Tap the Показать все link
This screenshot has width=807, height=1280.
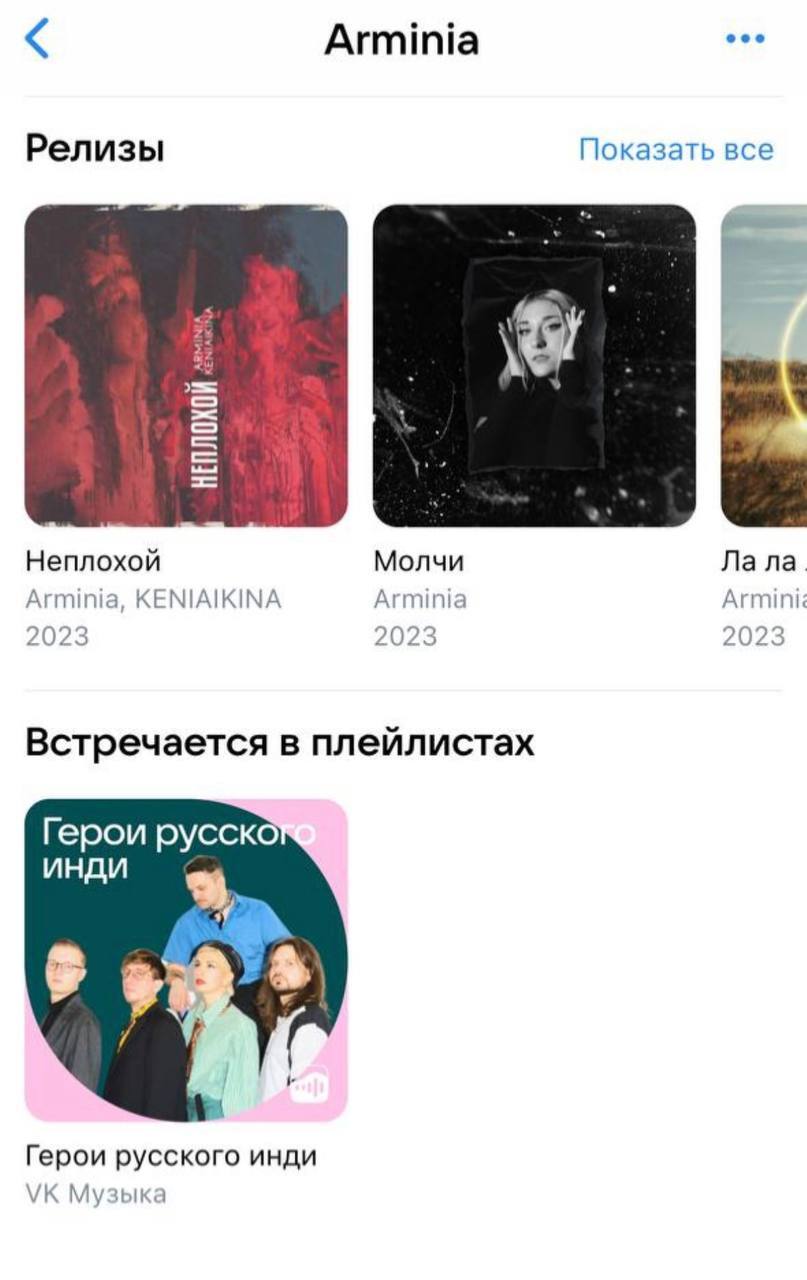(676, 150)
